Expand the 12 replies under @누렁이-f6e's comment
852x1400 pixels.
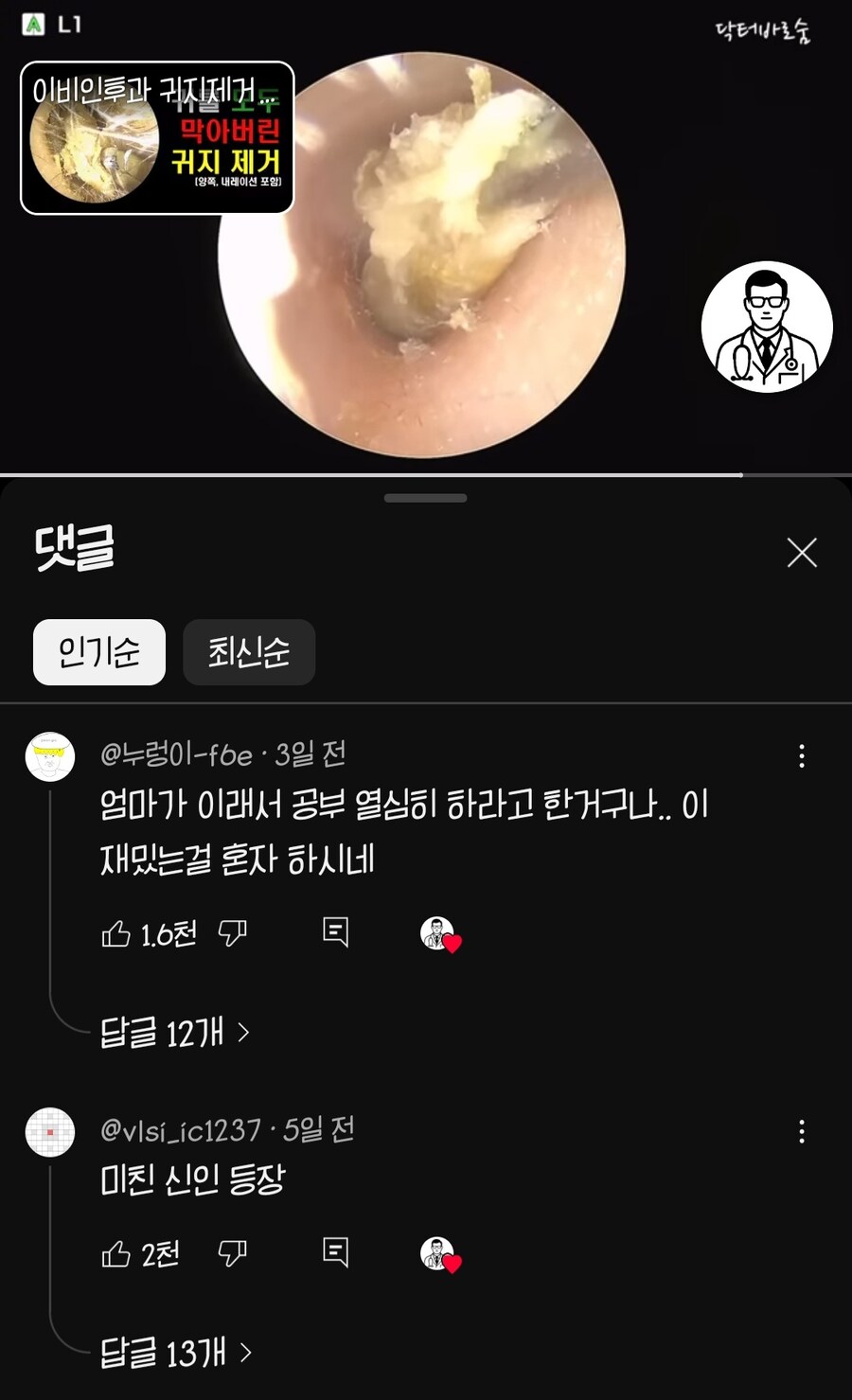click(176, 1034)
